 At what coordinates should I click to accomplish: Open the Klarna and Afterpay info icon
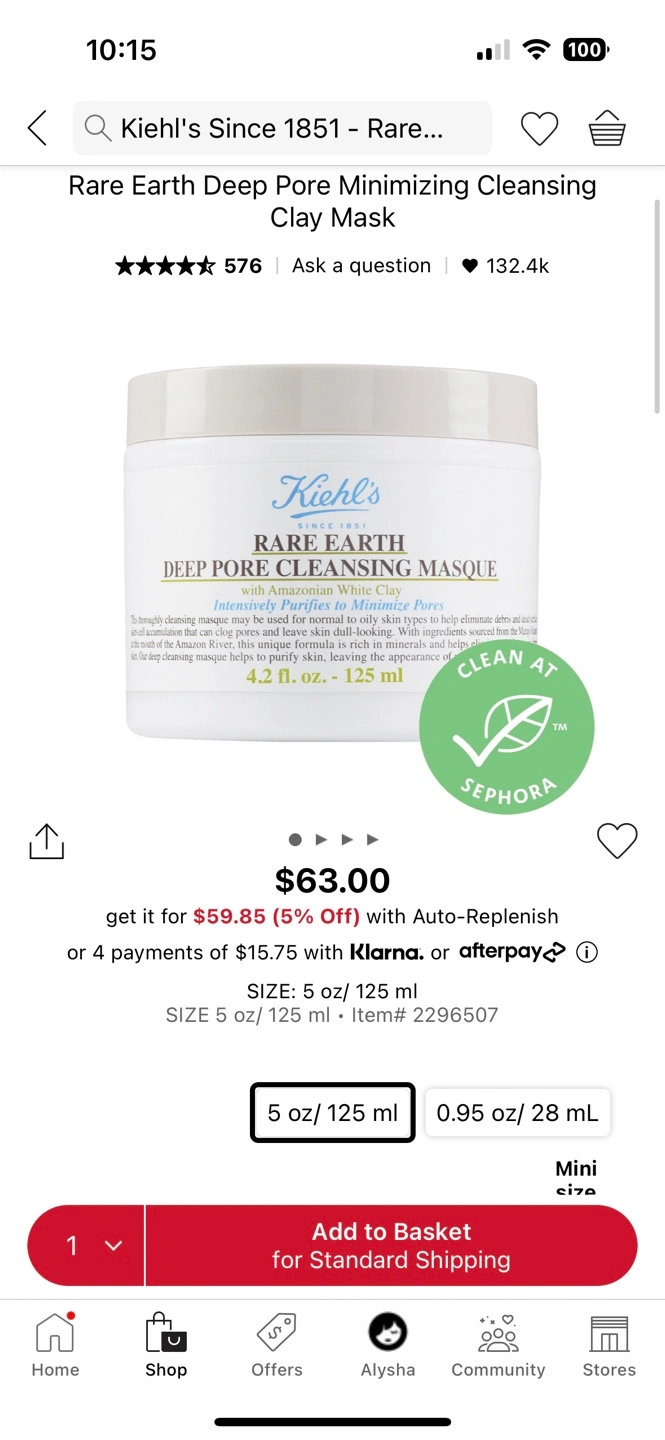click(588, 952)
